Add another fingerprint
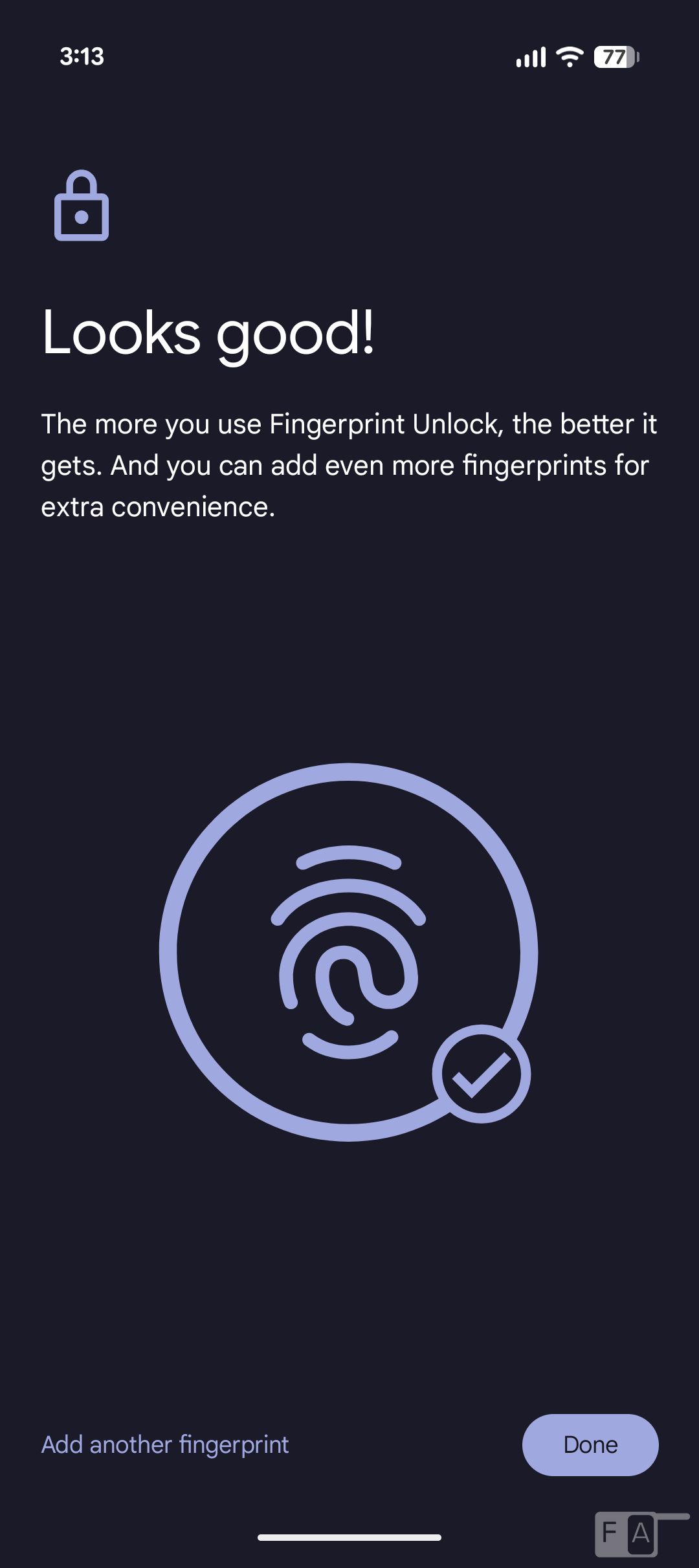699x1568 pixels. pos(165,1444)
